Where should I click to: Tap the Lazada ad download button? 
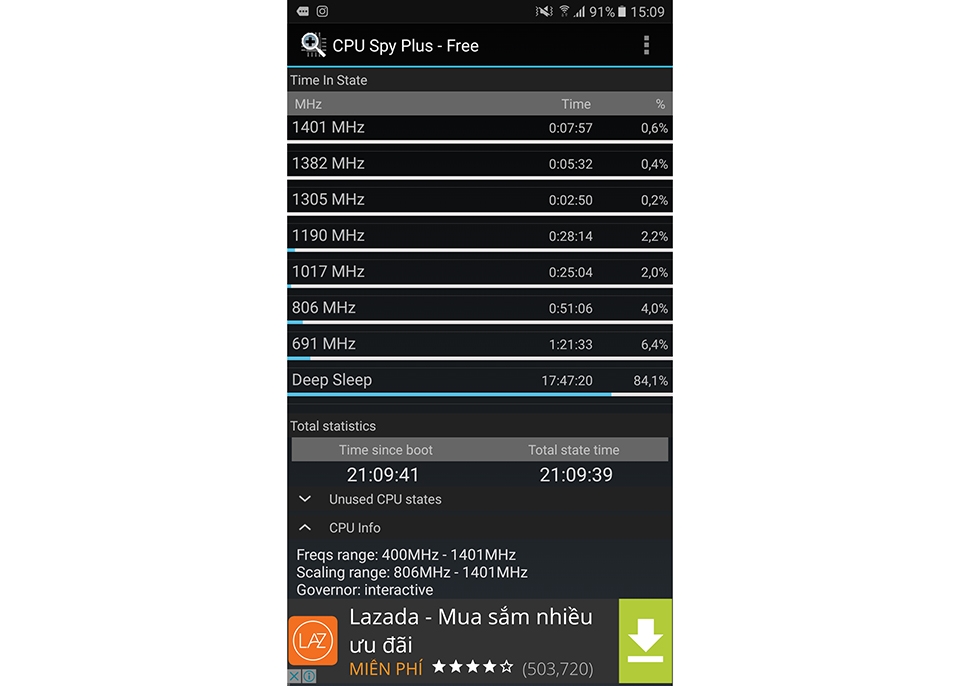coord(645,640)
